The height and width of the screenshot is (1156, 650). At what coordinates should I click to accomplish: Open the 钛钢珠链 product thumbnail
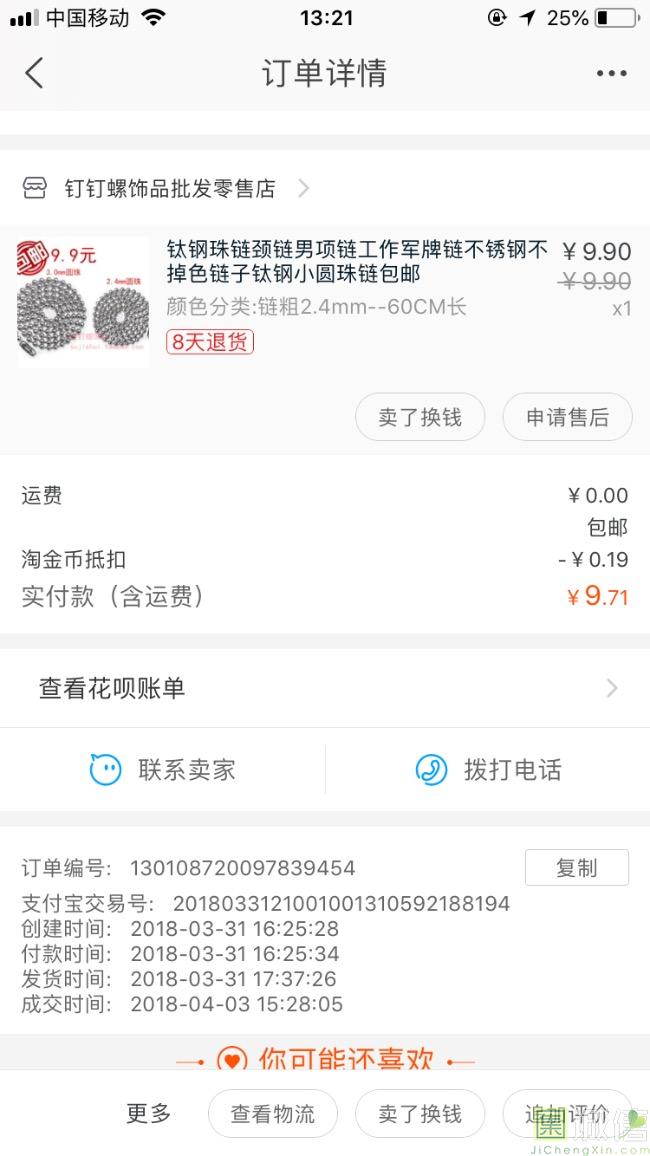point(83,301)
